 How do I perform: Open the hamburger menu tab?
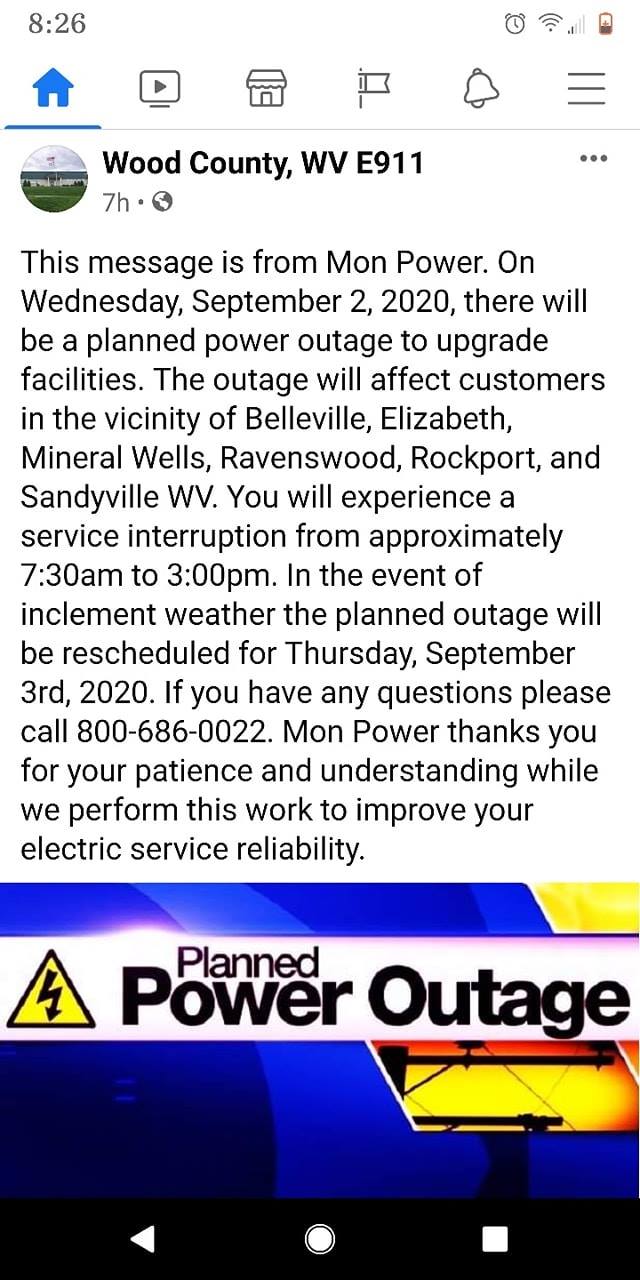pos(586,90)
